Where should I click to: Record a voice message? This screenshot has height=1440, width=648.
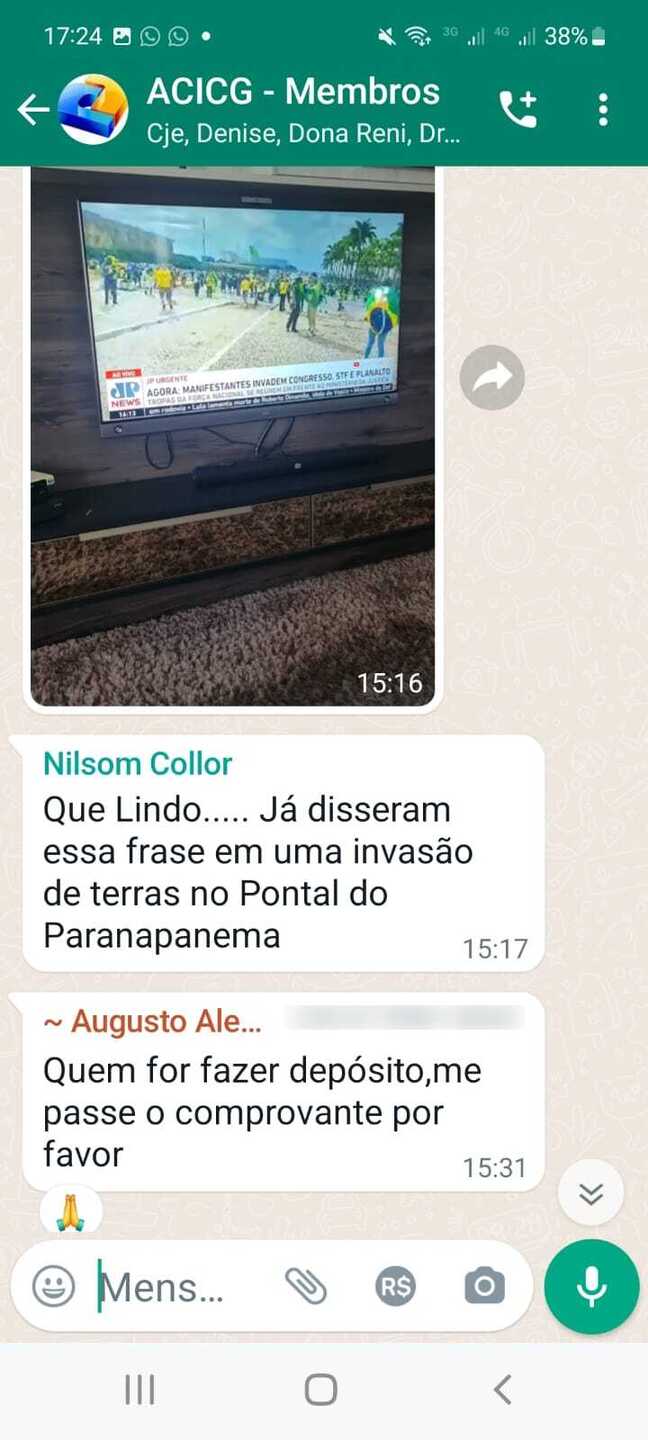[x=591, y=1287]
